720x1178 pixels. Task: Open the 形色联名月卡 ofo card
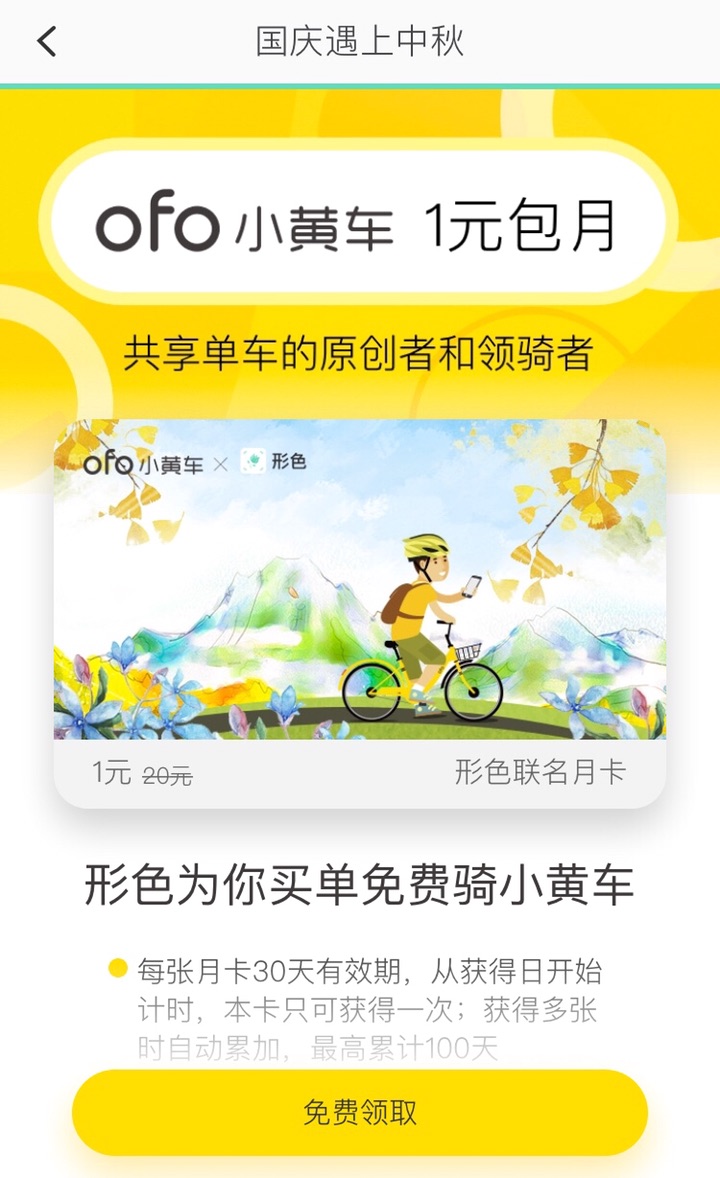pyautogui.click(x=360, y=612)
